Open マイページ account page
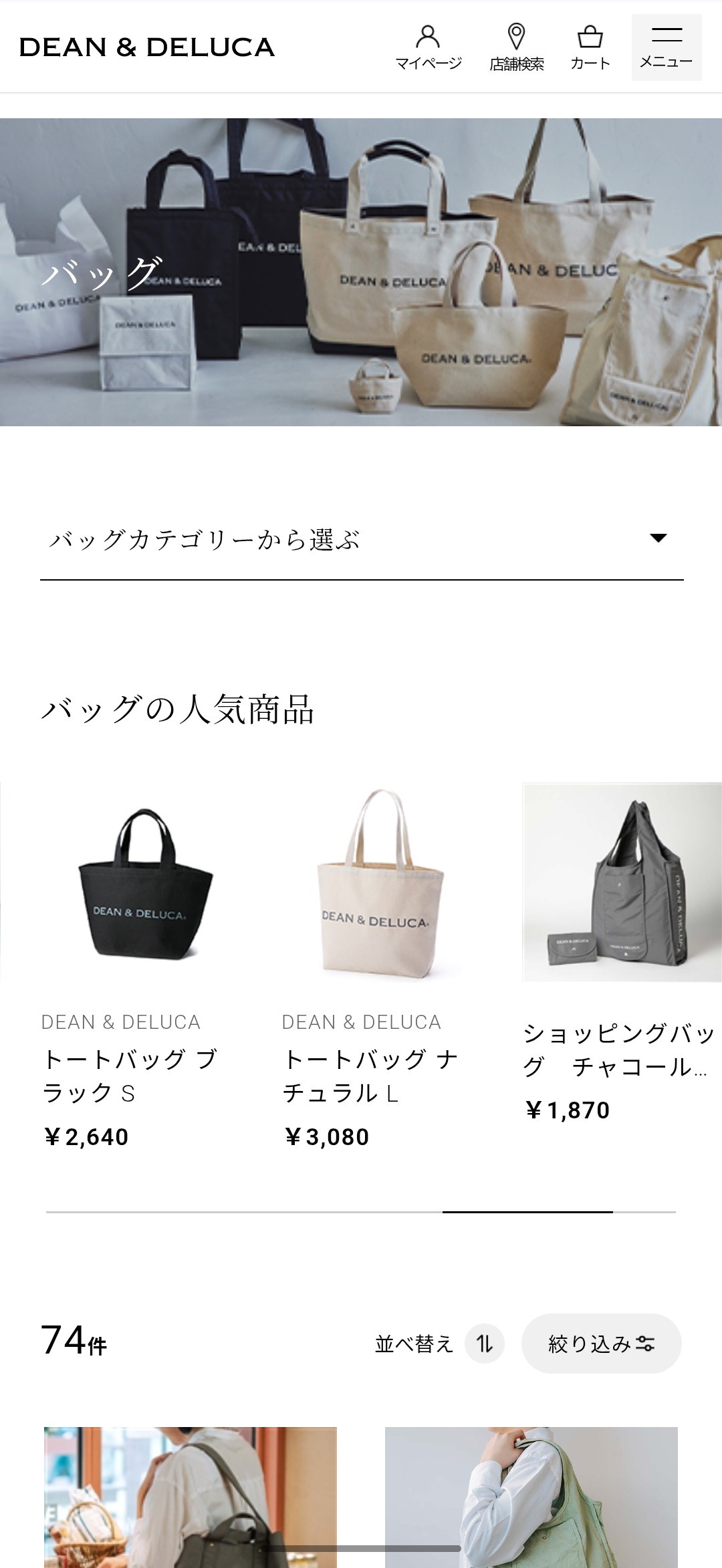This screenshot has width=722, height=1568. click(428, 47)
